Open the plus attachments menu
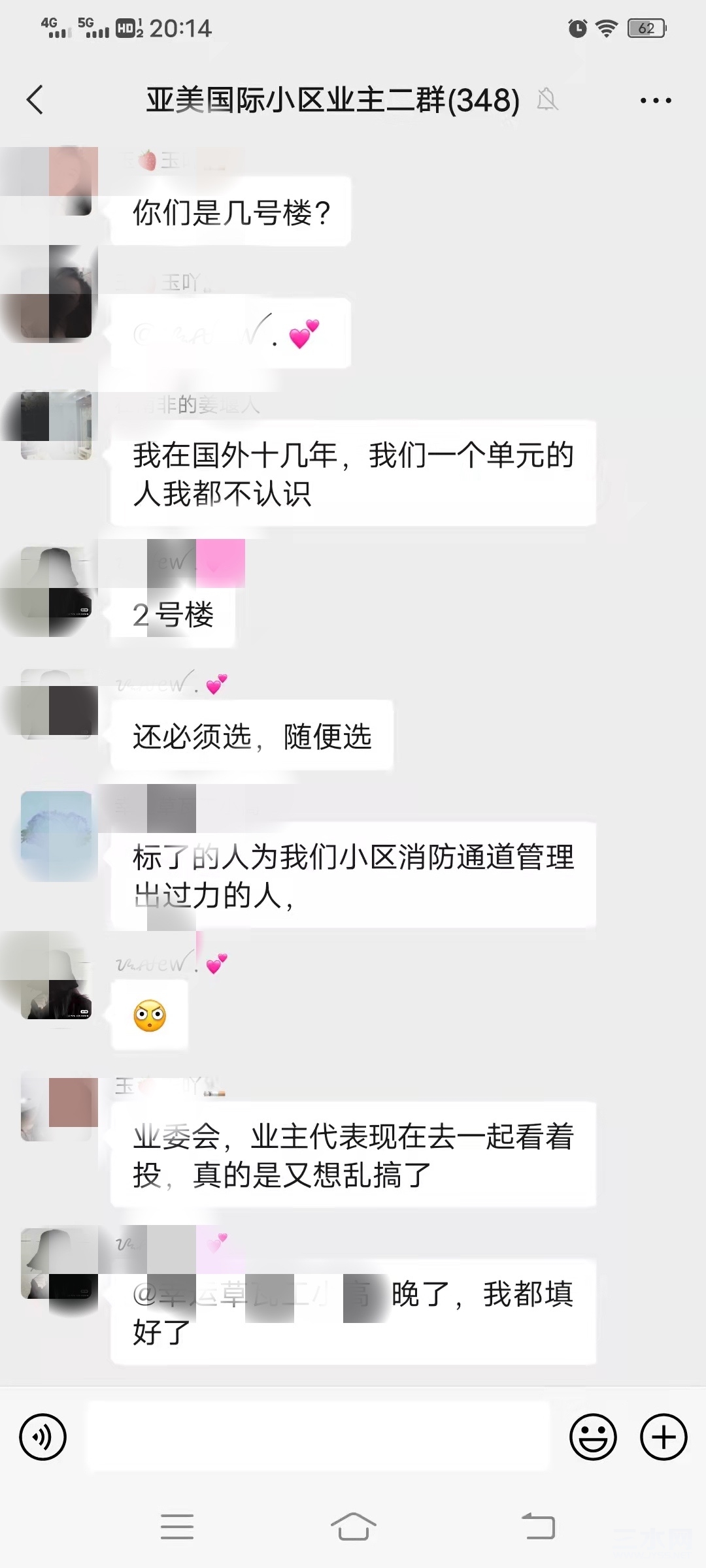Screen dimensions: 706x1568 coord(664,1437)
